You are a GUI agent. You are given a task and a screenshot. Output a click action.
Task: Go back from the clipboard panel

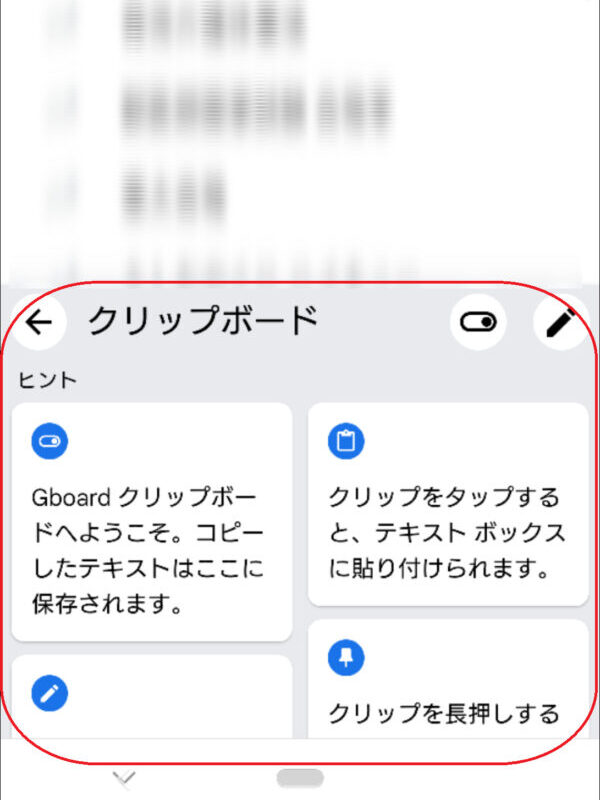(x=38, y=322)
